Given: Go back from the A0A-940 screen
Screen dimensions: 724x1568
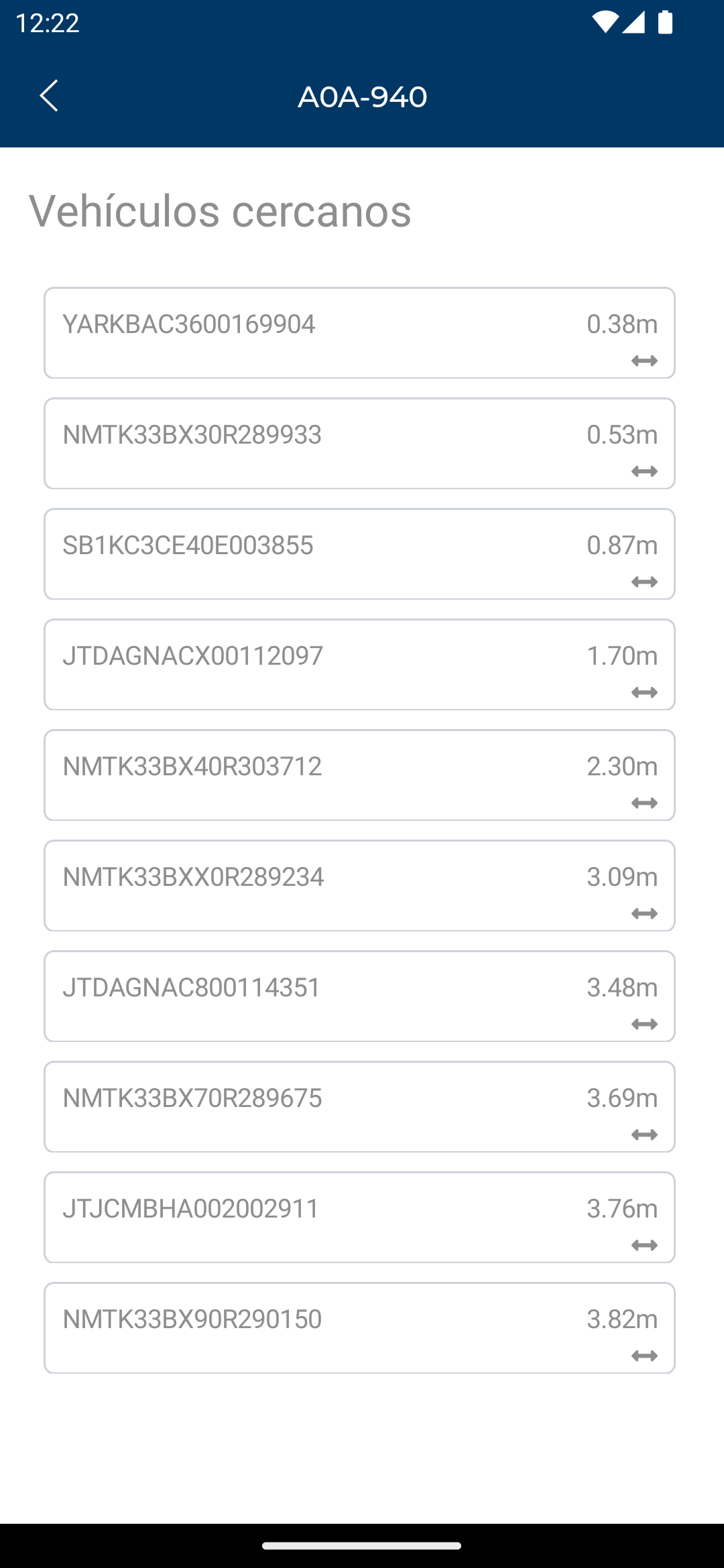Looking at the screenshot, I should 49,96.
